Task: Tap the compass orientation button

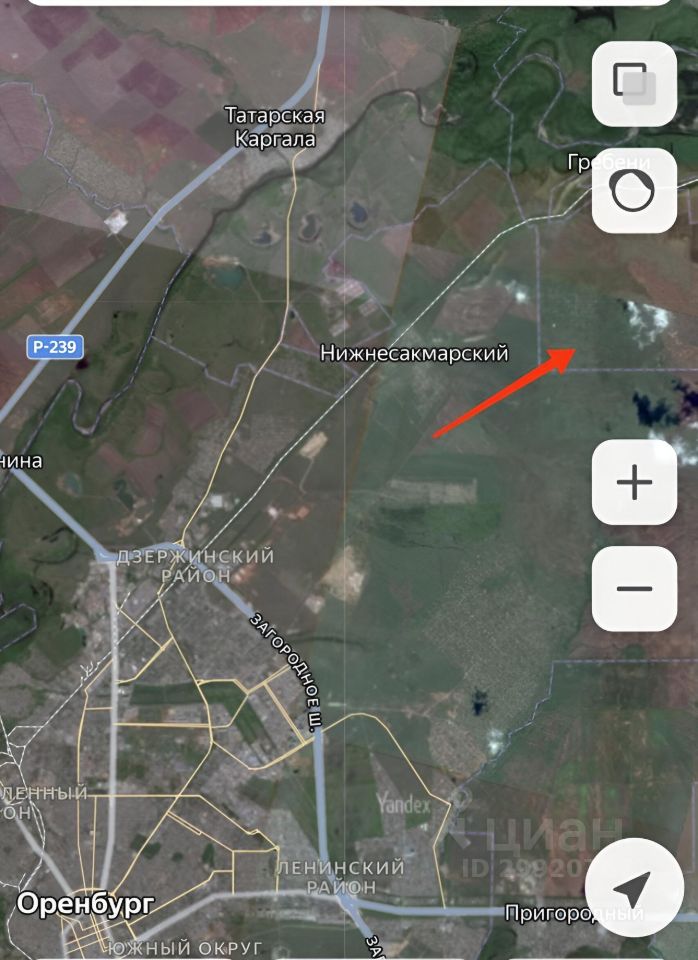Action: tap(634, 190)
